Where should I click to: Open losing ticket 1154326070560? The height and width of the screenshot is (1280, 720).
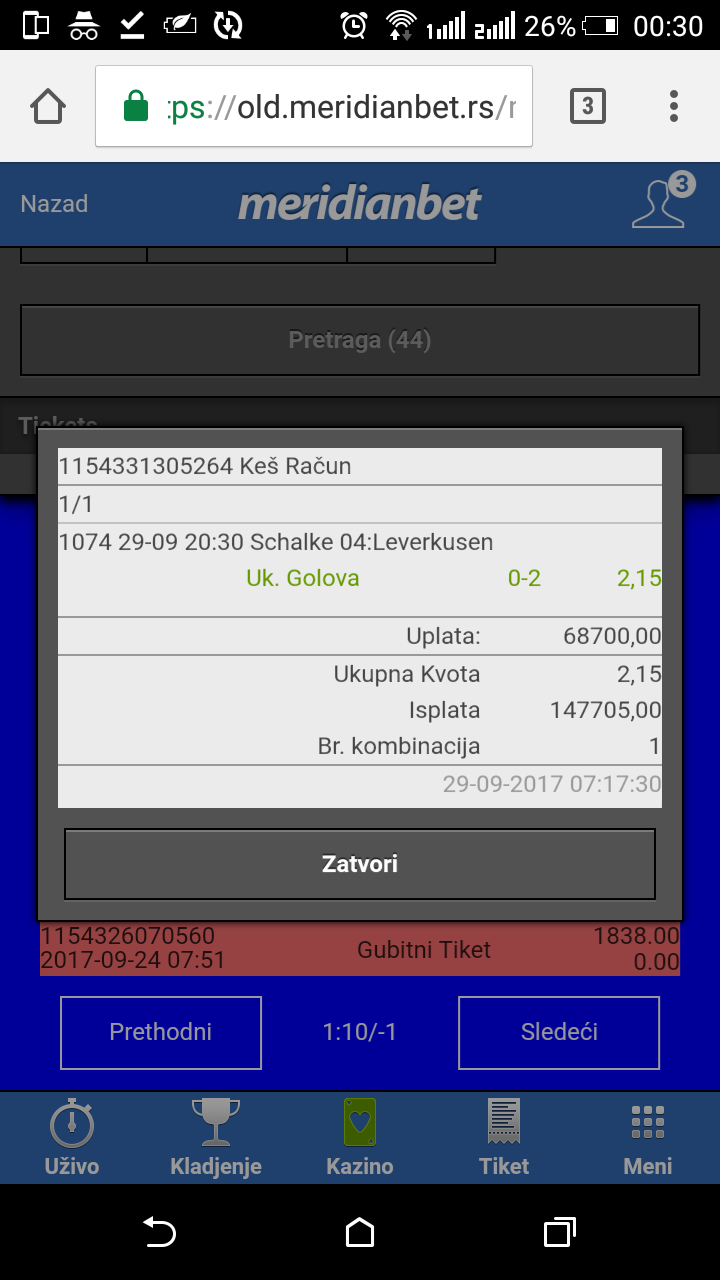(x=360, y=949)
